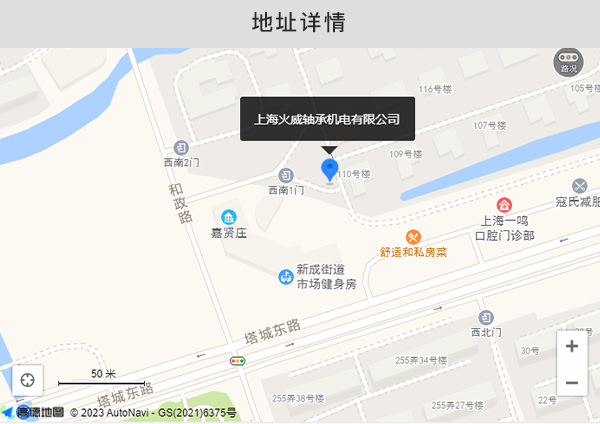Tap the blue location pin marker

[329, 169]
